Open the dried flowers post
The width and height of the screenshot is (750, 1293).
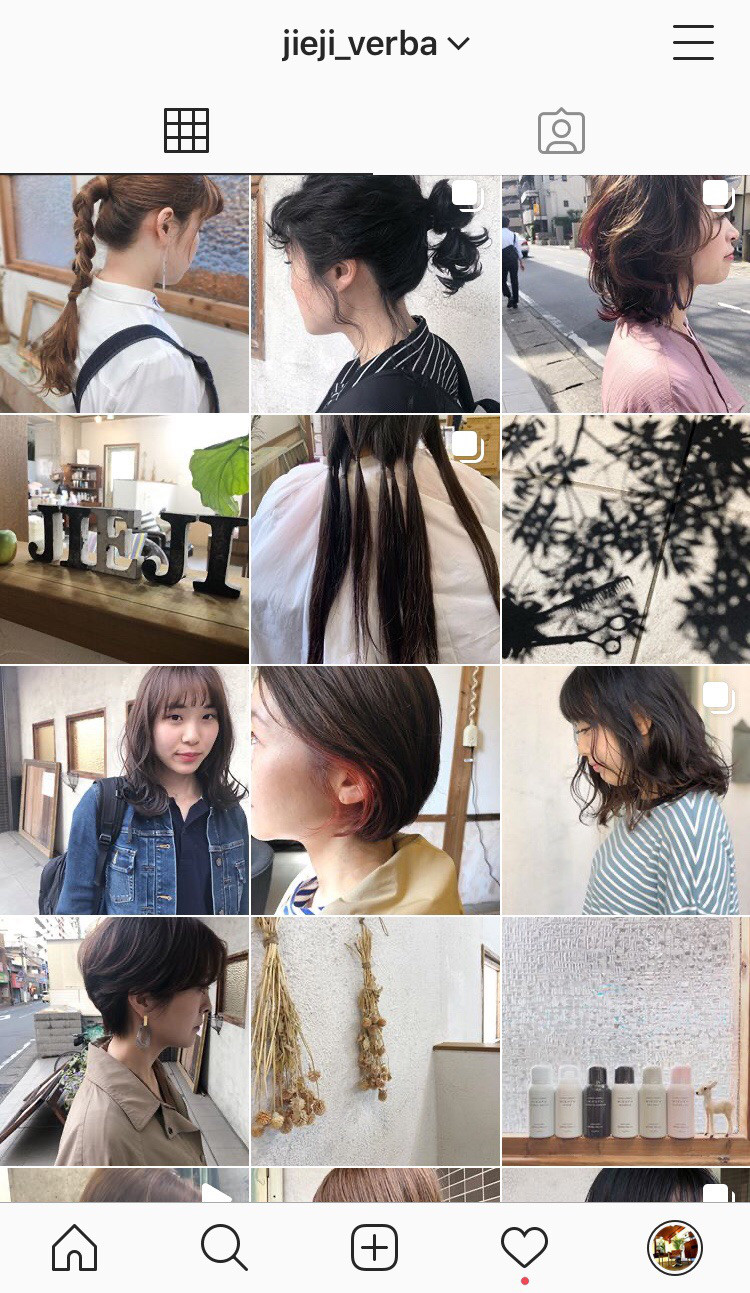coord(375,1041)
